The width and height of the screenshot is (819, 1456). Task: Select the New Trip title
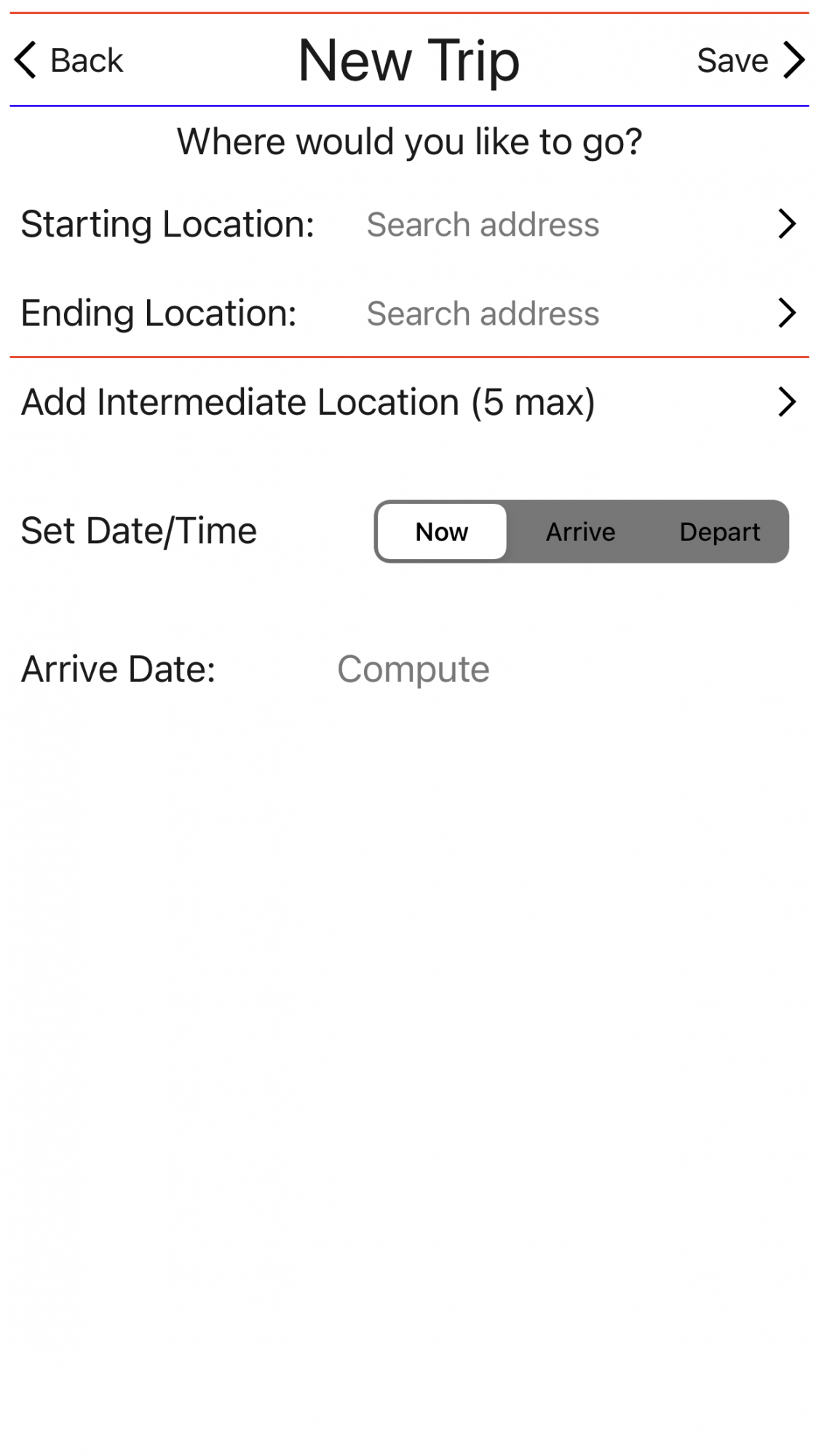click(409, 61)
